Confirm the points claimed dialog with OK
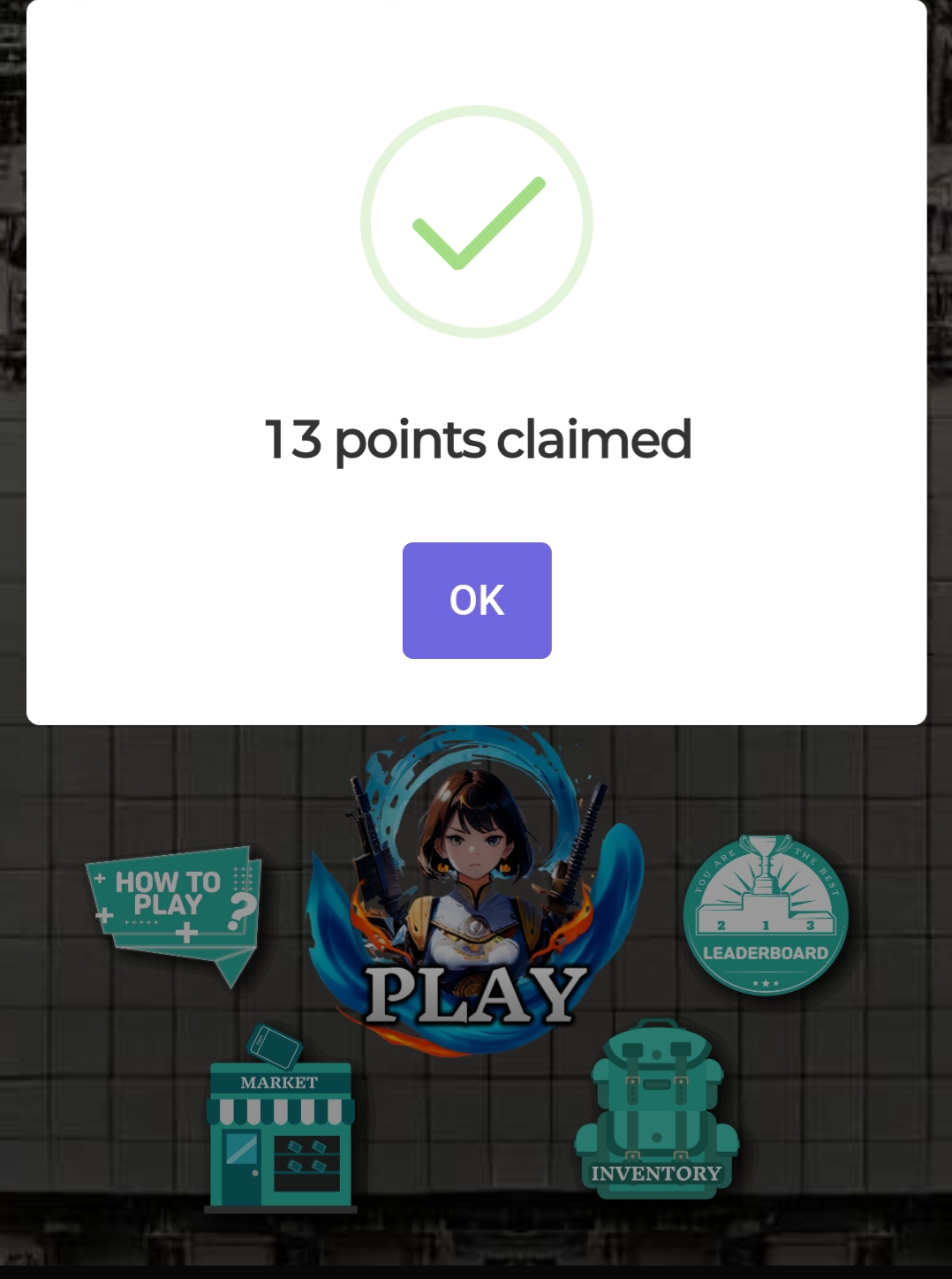The width and height of the screenshot is (952, 1279). [477, 601]
